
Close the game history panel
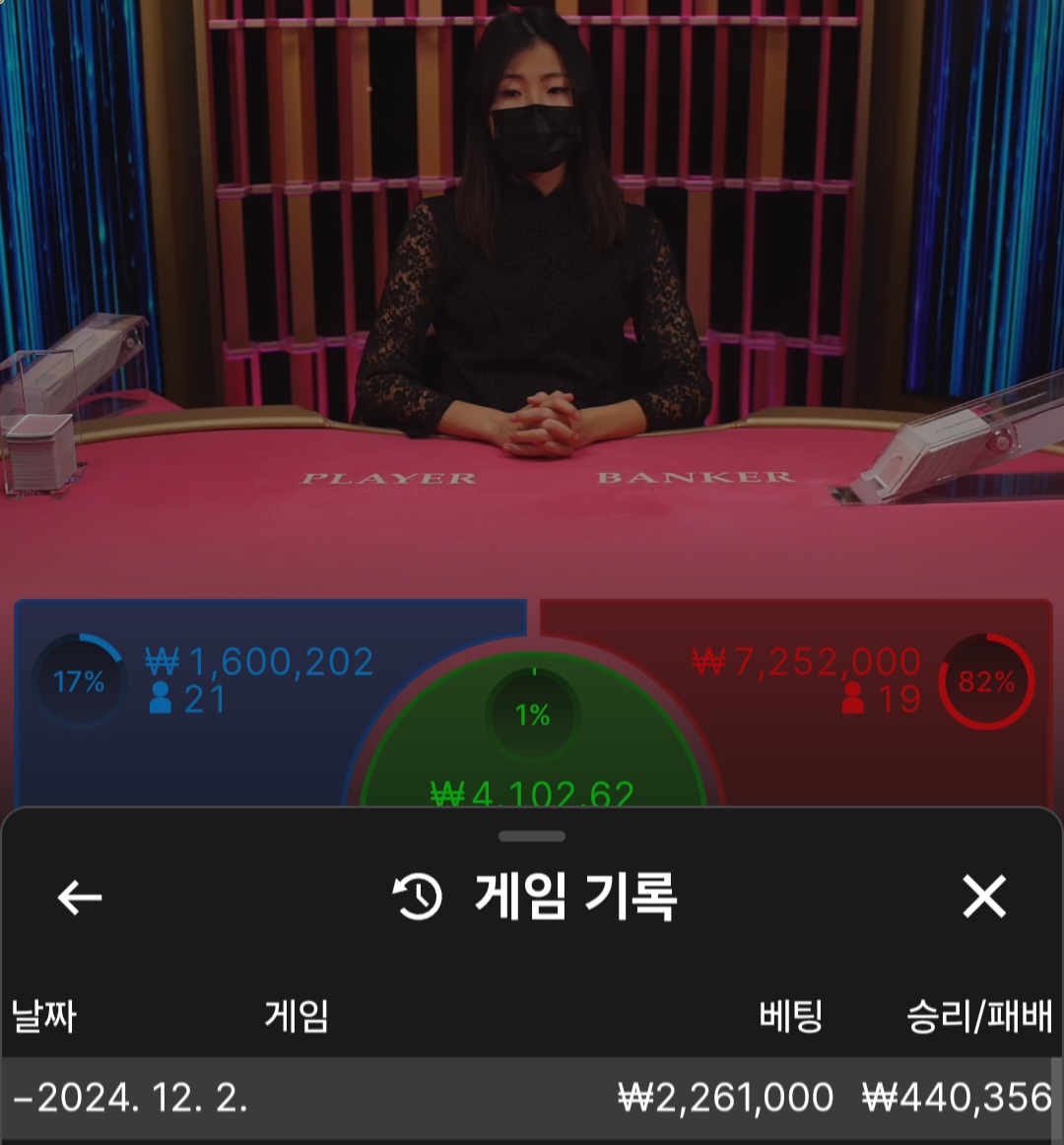click(983, 897)
